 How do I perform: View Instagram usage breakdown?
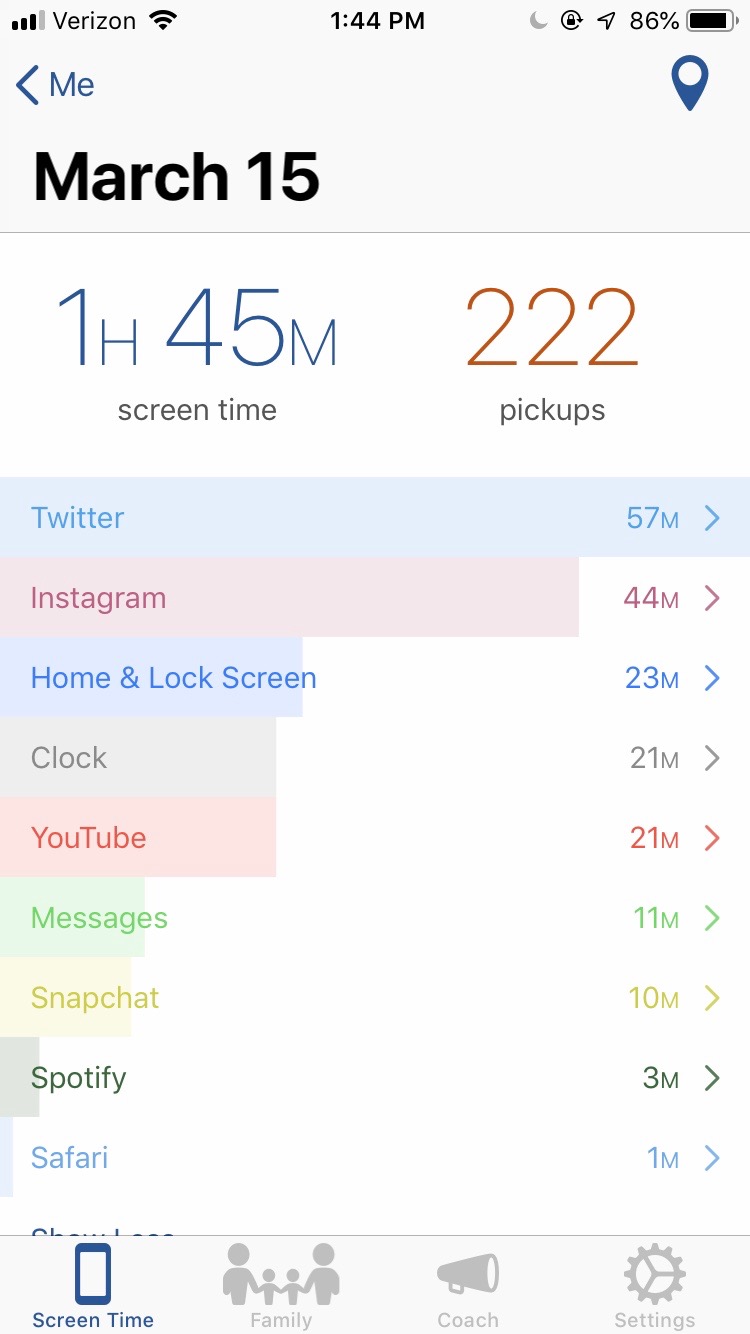point(375,598)
